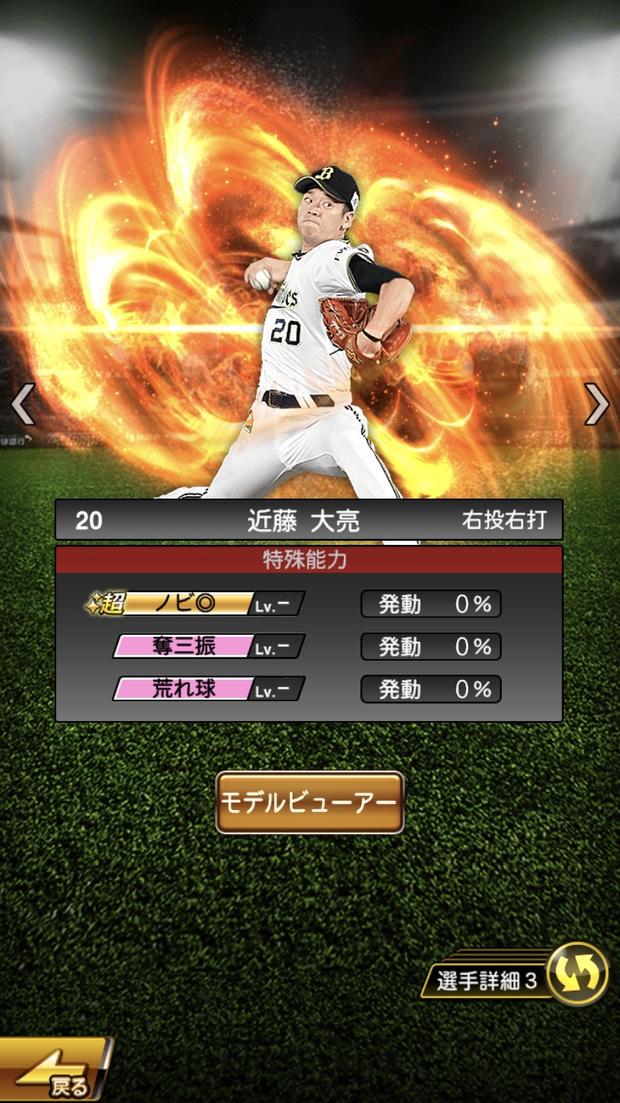Image resolution: width=620 pixels, height=1103 pixels.
Task: Go to the previous player with left arrow
Action: click(x=22, y=404)
